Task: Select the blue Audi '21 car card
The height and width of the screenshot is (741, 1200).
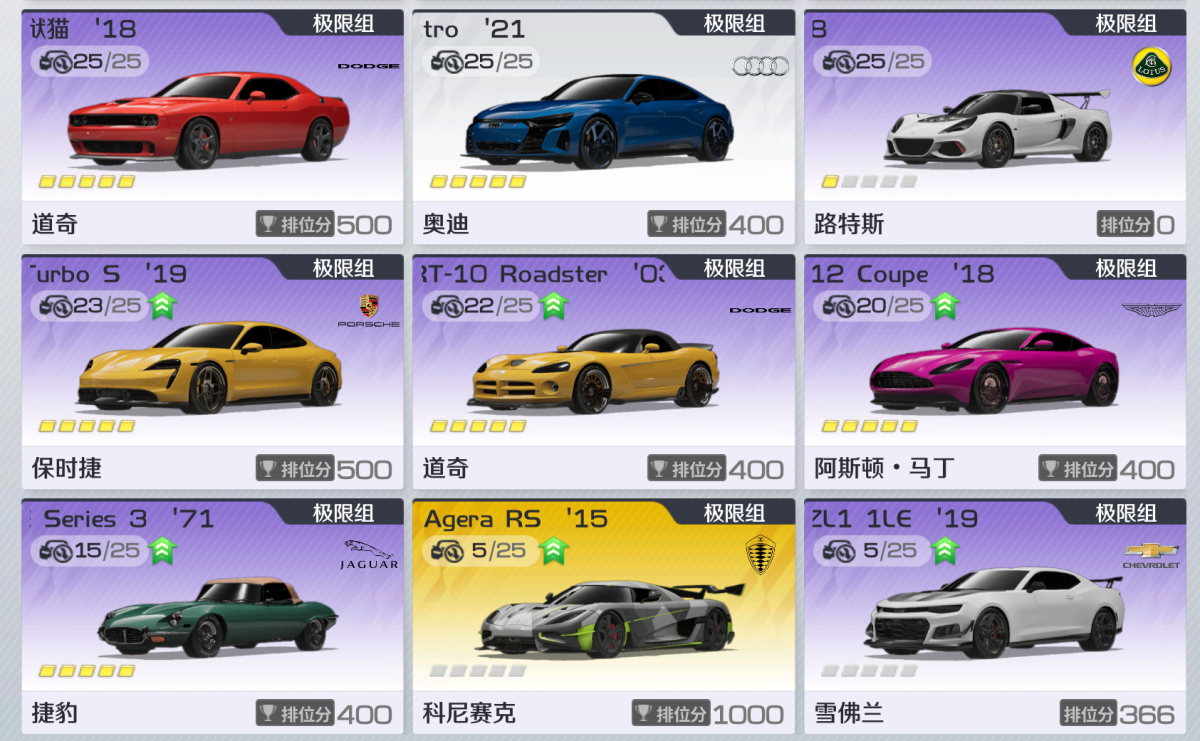Action: coord(603,127)
